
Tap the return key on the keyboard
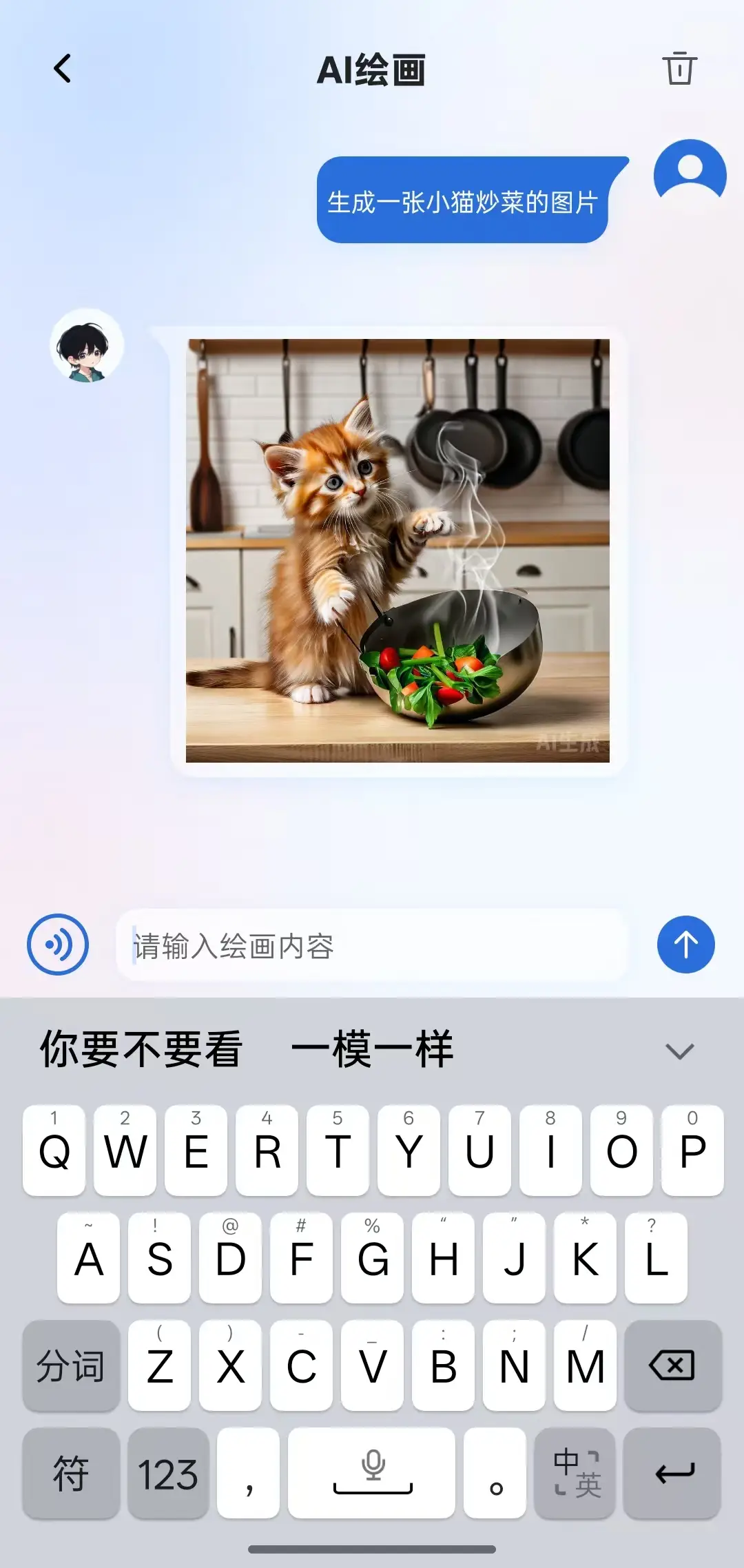[673, 1473]
